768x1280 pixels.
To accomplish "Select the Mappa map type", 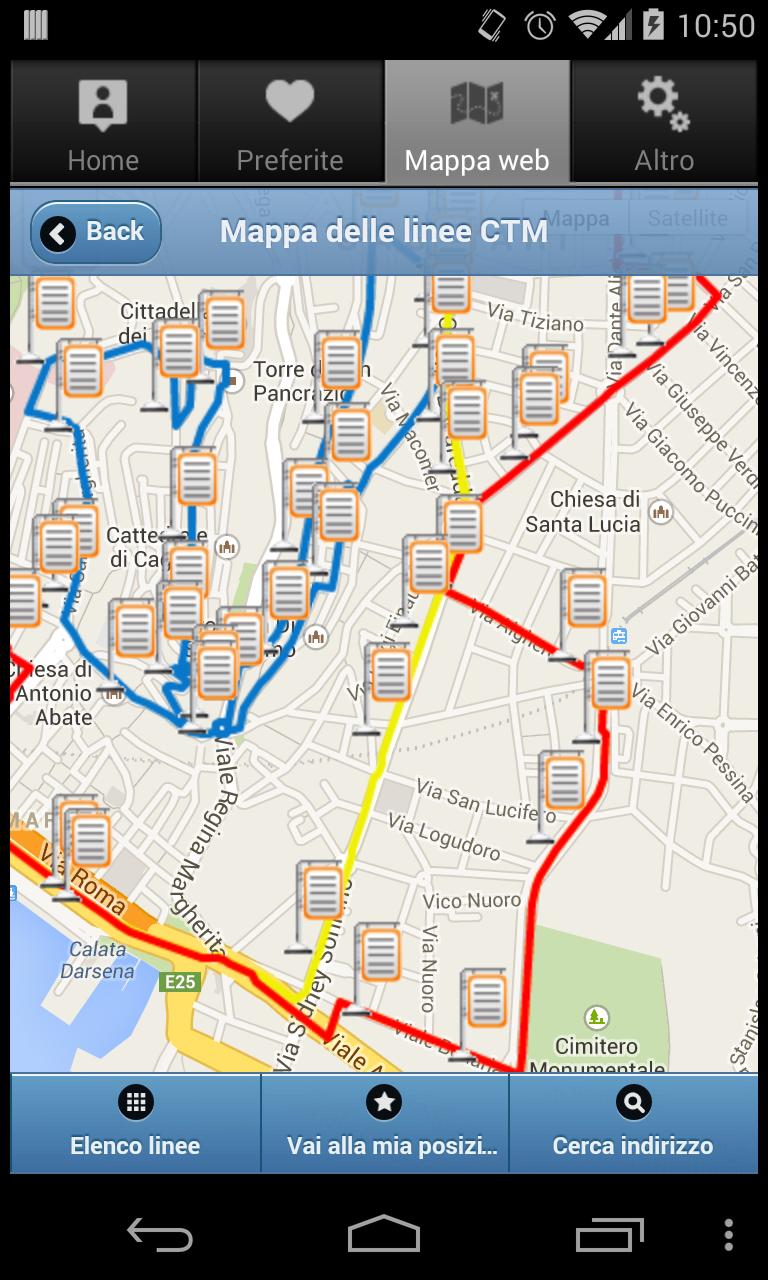I will [x=579, y=218].
